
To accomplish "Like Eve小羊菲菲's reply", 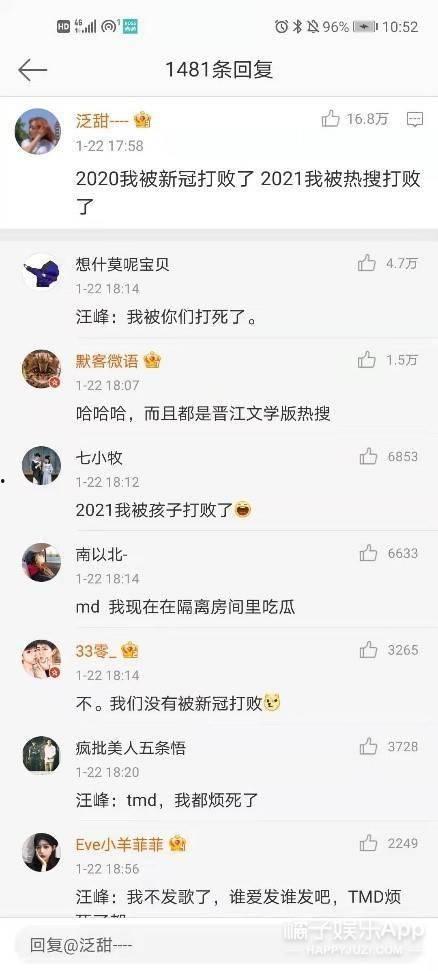I will click(x=368, y=843).
